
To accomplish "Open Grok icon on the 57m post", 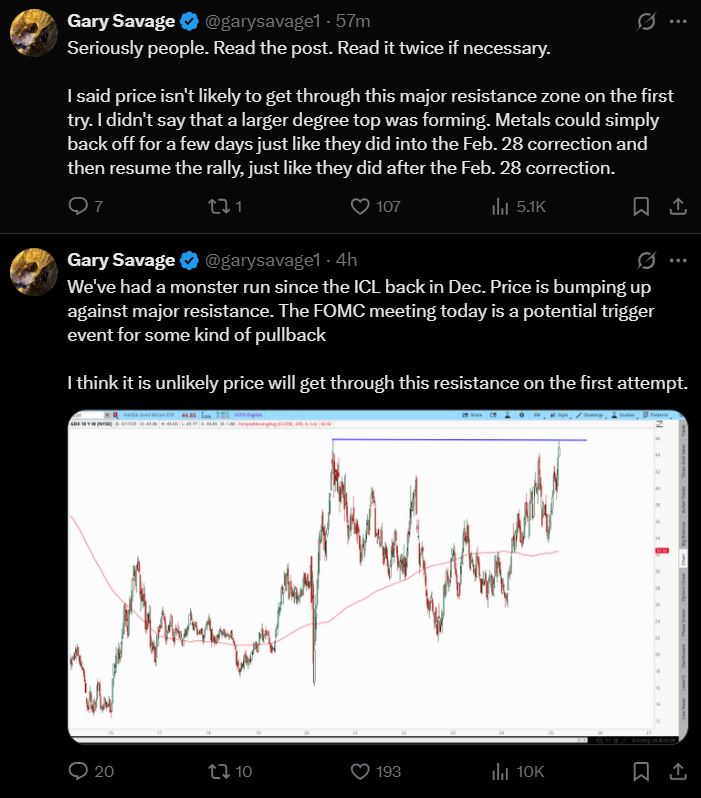I will pos(646,20).
